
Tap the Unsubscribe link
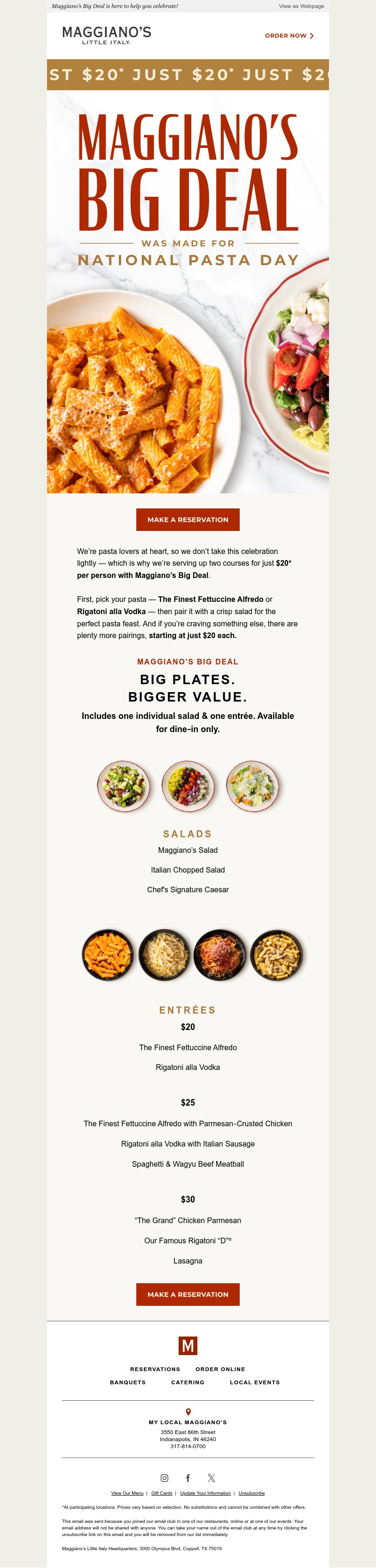251,1493
